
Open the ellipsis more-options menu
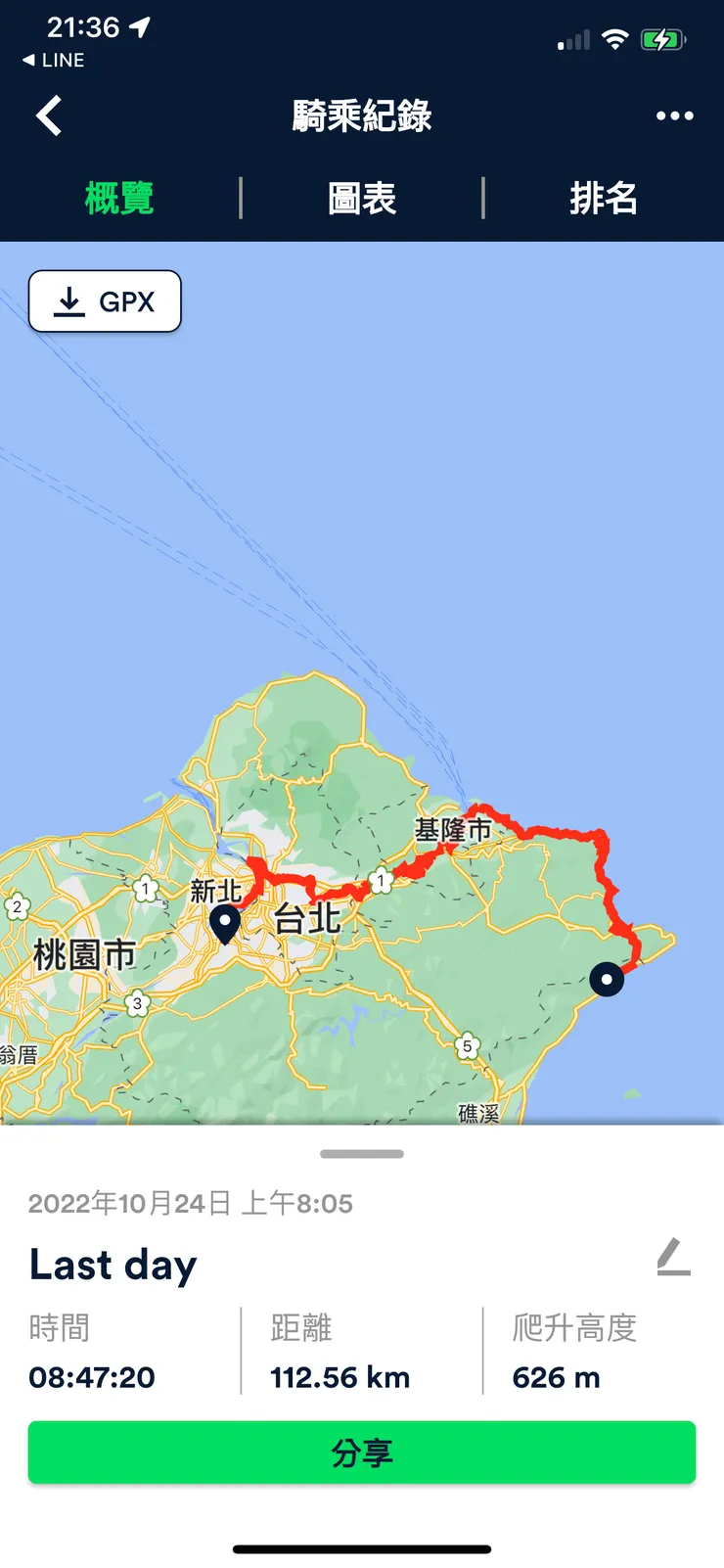(675, 115)
